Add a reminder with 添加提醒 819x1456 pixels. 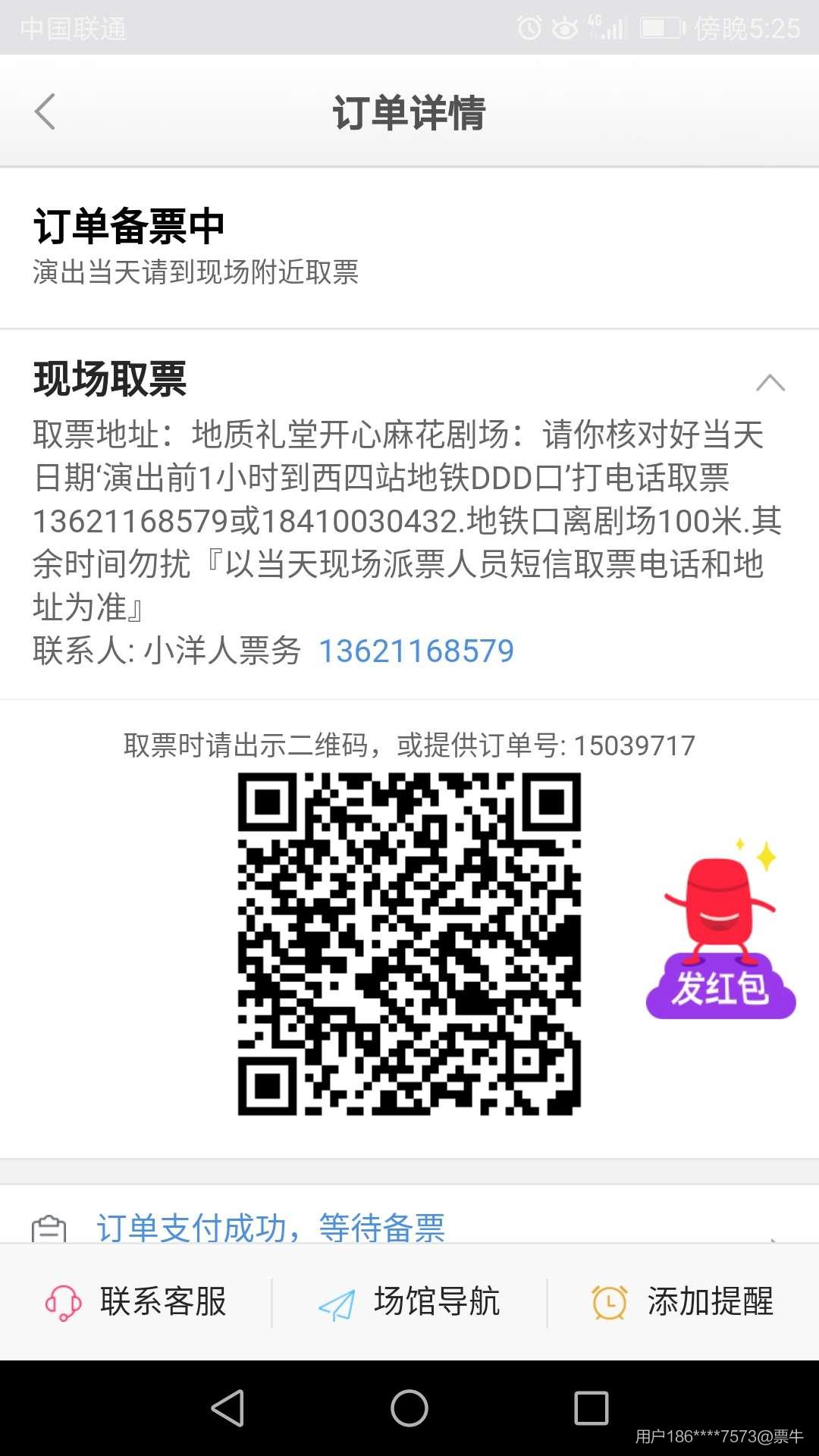(x=682, y=1302)
